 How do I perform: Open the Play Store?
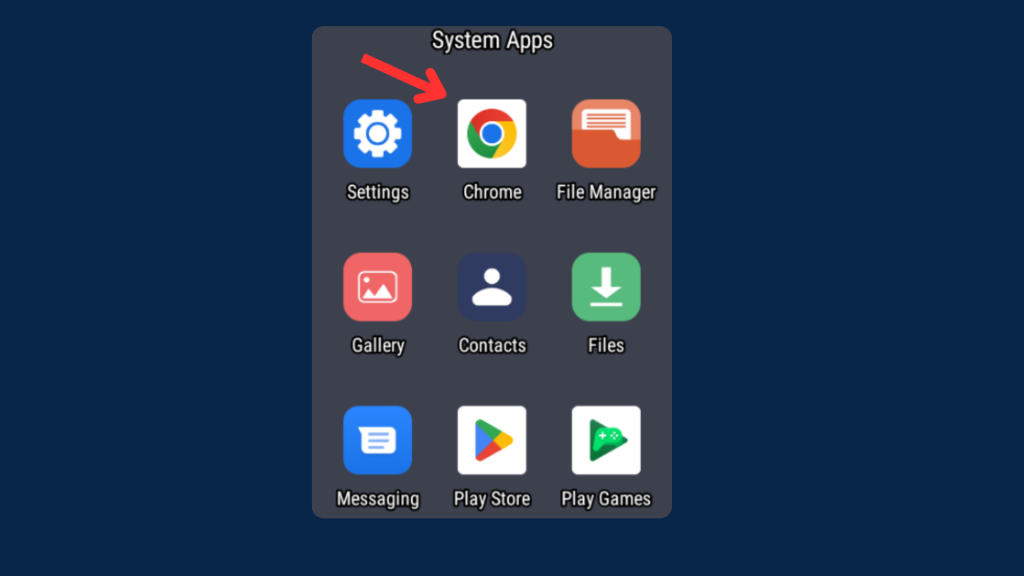click(x=491, y=440)
